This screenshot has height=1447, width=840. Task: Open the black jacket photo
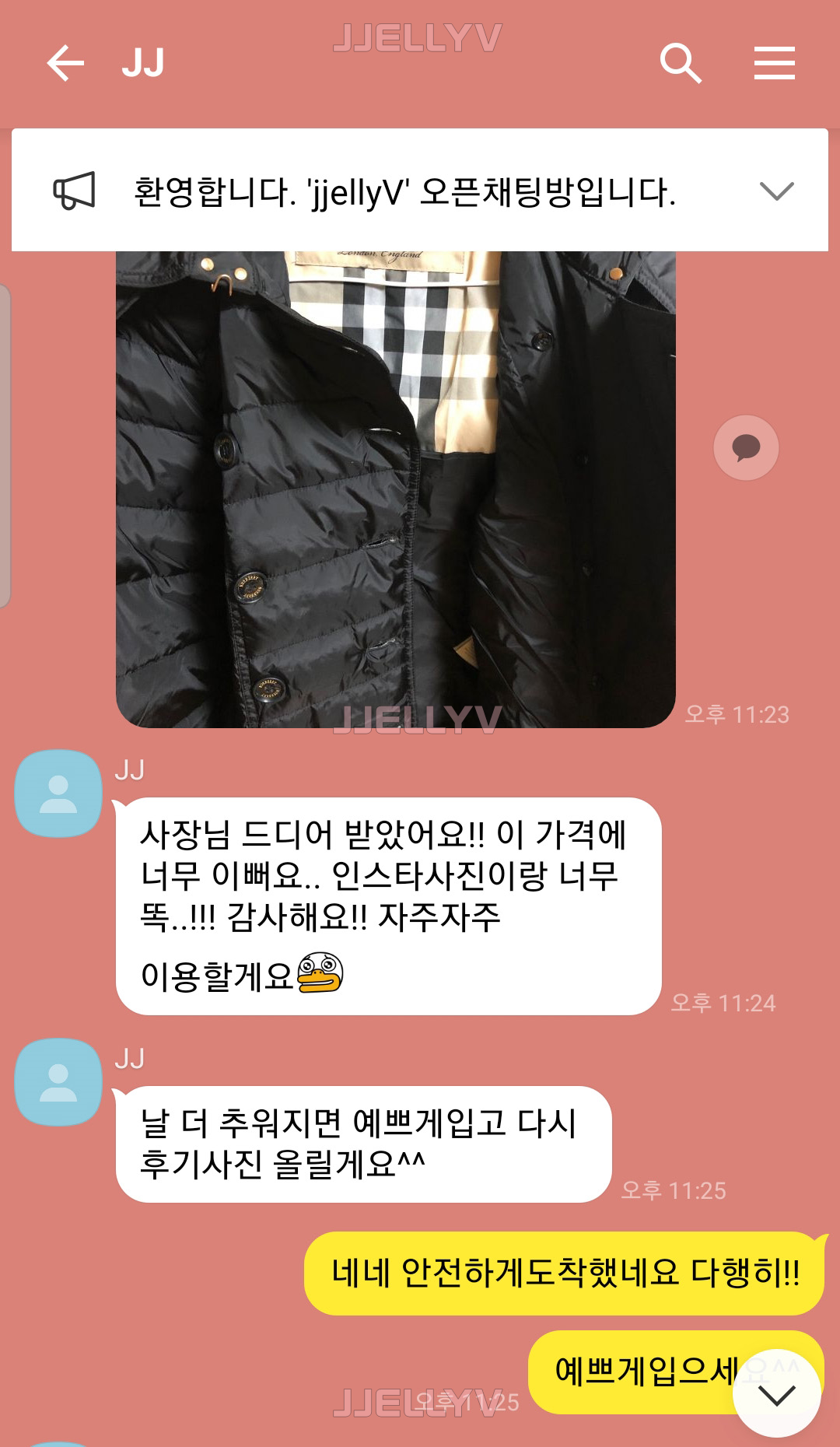point(395,490)
